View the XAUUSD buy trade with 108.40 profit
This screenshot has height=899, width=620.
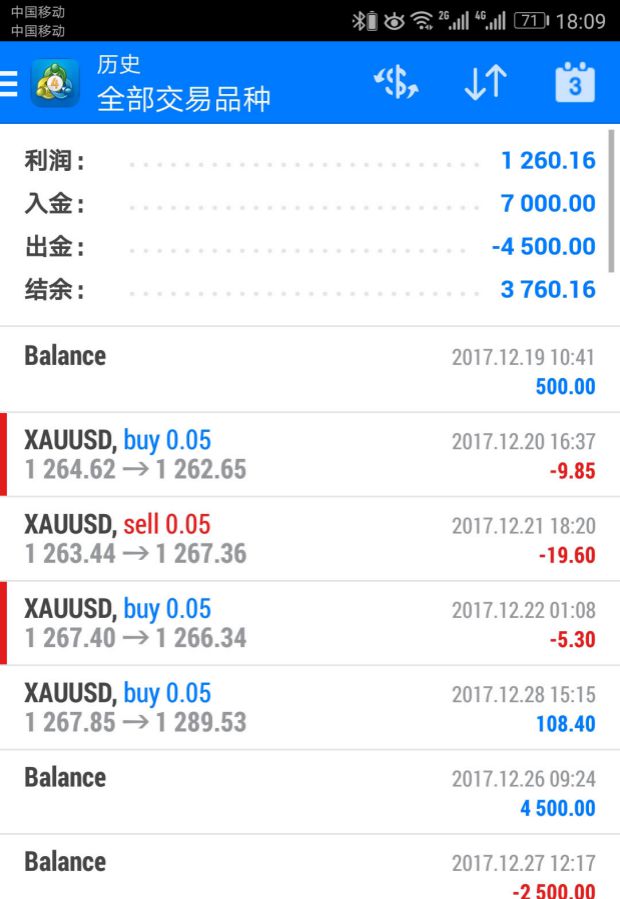coord(310,707)
